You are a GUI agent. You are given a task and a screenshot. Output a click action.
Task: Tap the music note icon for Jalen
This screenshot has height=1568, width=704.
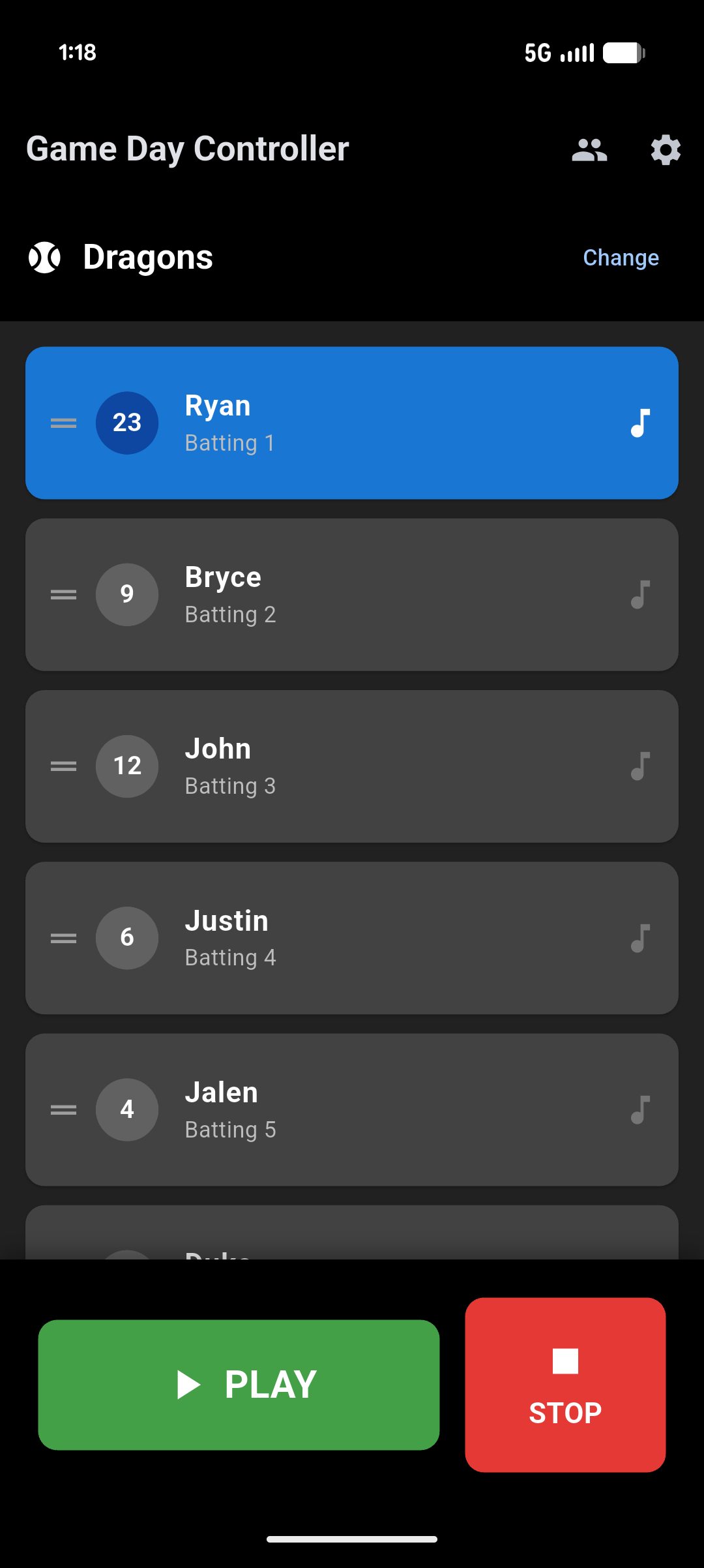(x=640, y=1109)
